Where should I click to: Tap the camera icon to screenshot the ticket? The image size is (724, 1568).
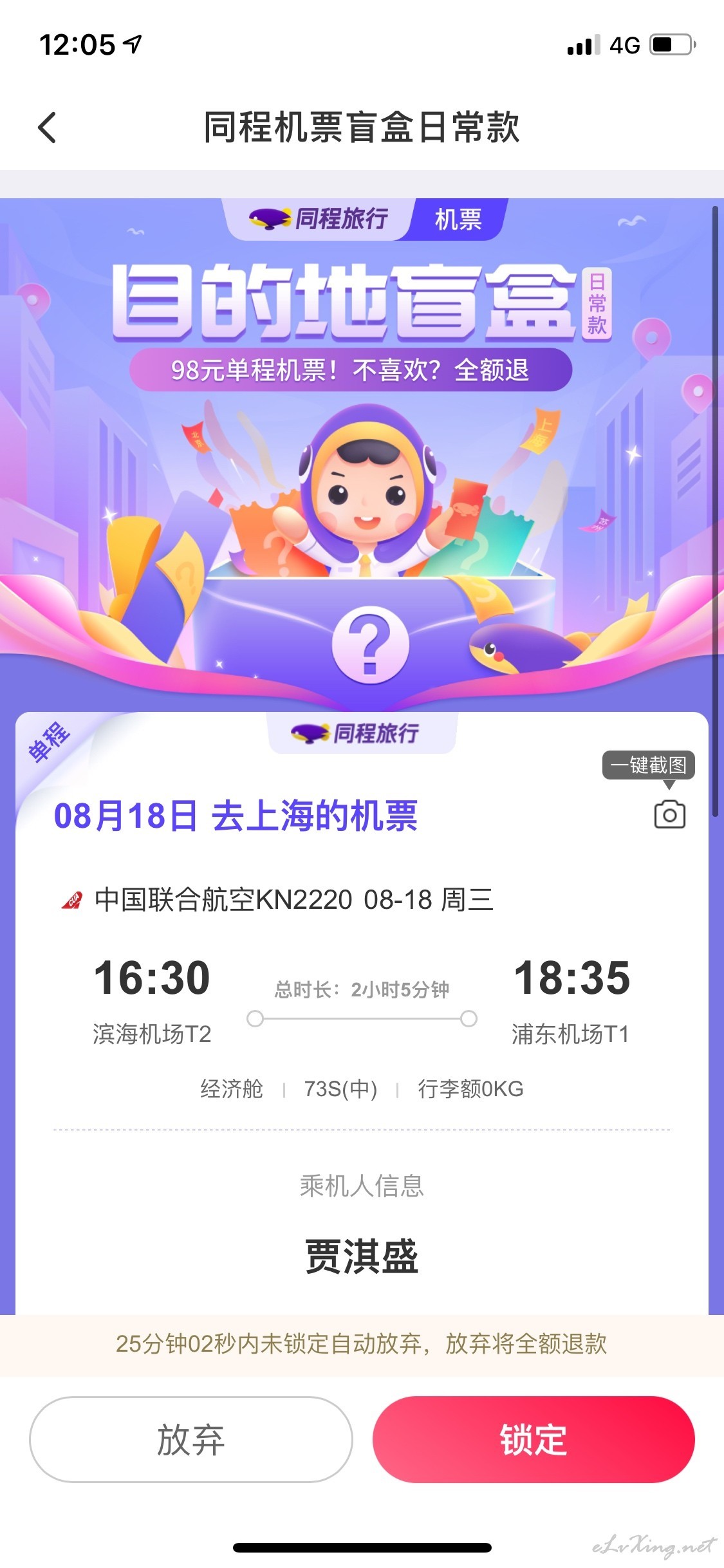[x=669, y=814]
